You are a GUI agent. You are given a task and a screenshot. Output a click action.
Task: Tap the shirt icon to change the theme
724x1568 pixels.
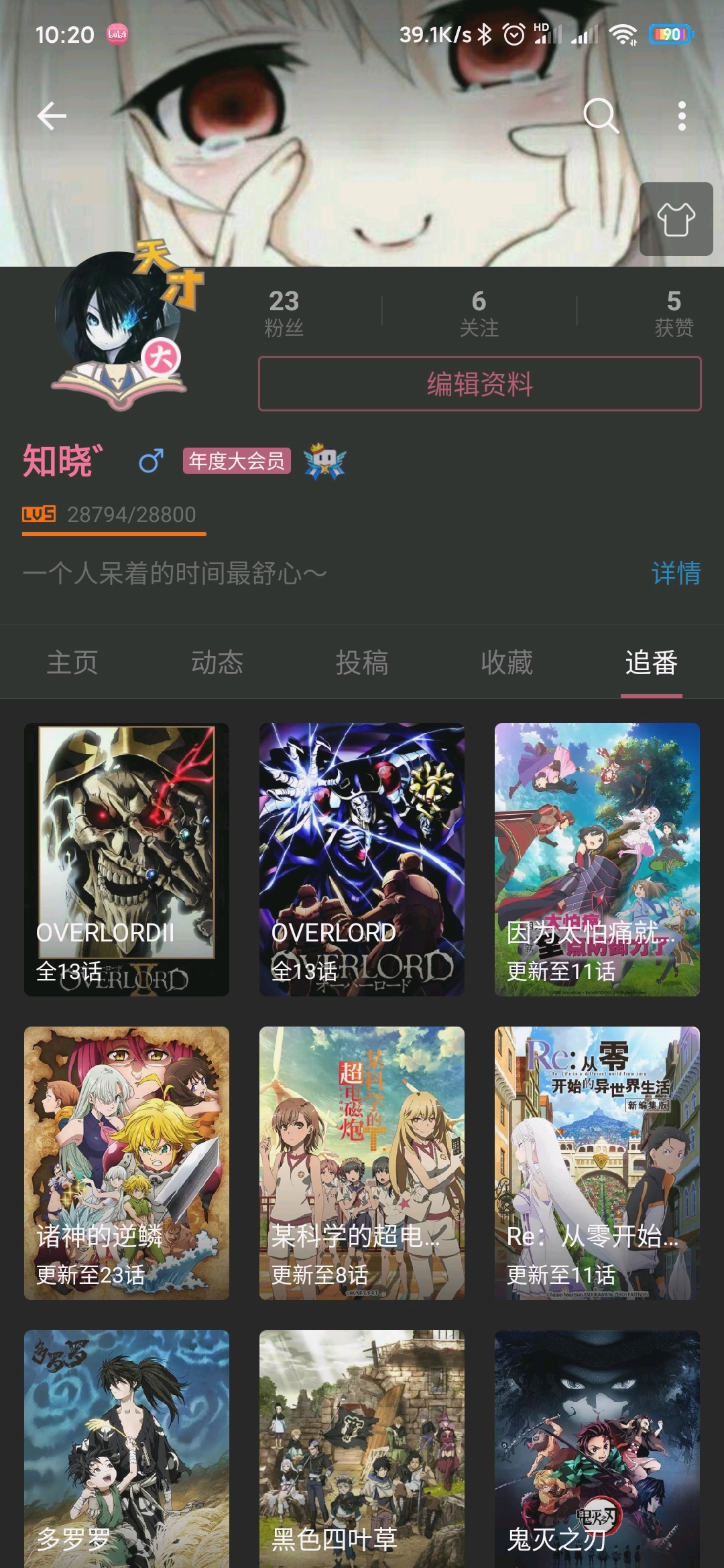point(676,219)
